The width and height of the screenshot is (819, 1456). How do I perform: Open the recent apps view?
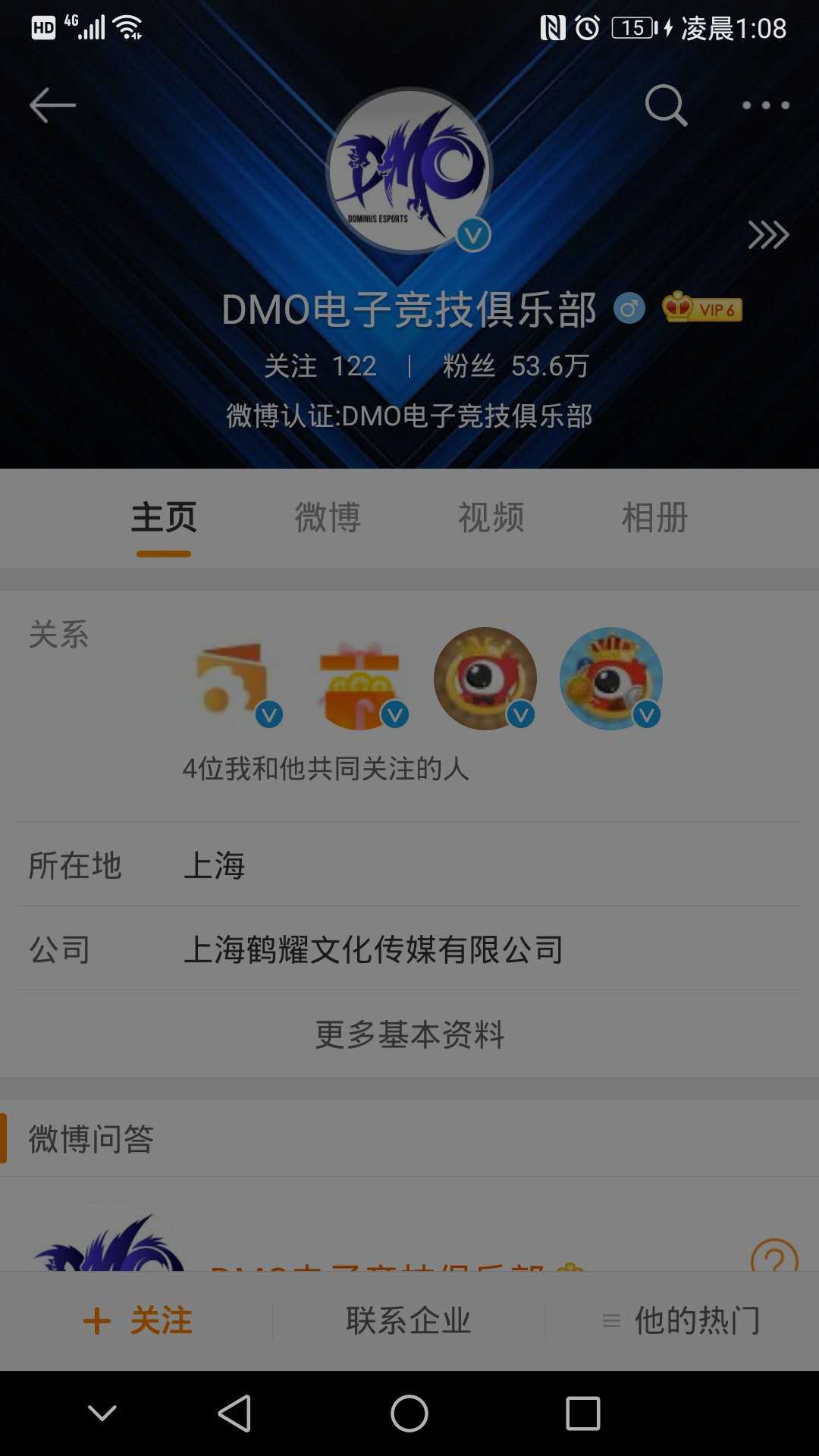point(582,1414)
